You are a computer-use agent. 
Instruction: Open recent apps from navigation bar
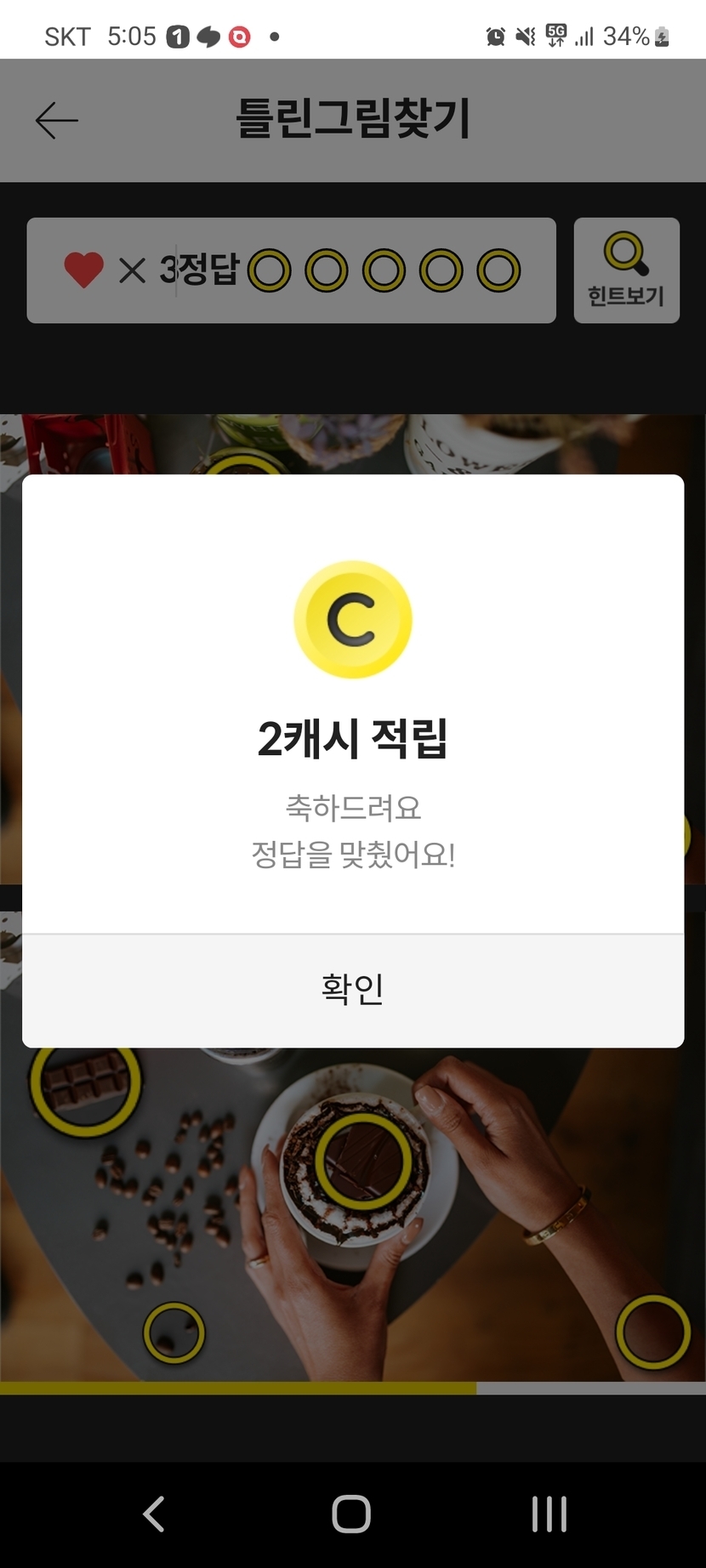click(x=549, y=1514)
